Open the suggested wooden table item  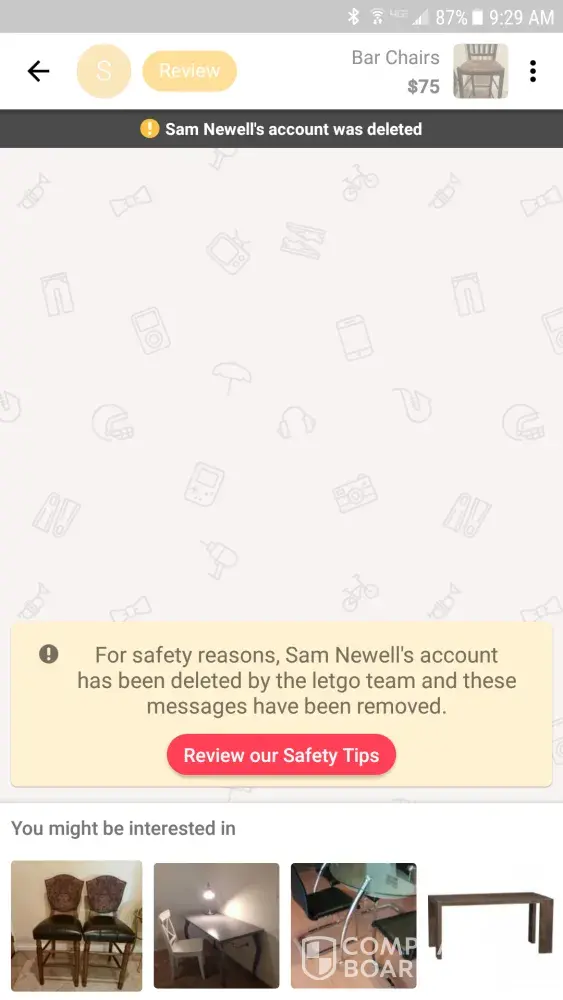coord(490,923)
